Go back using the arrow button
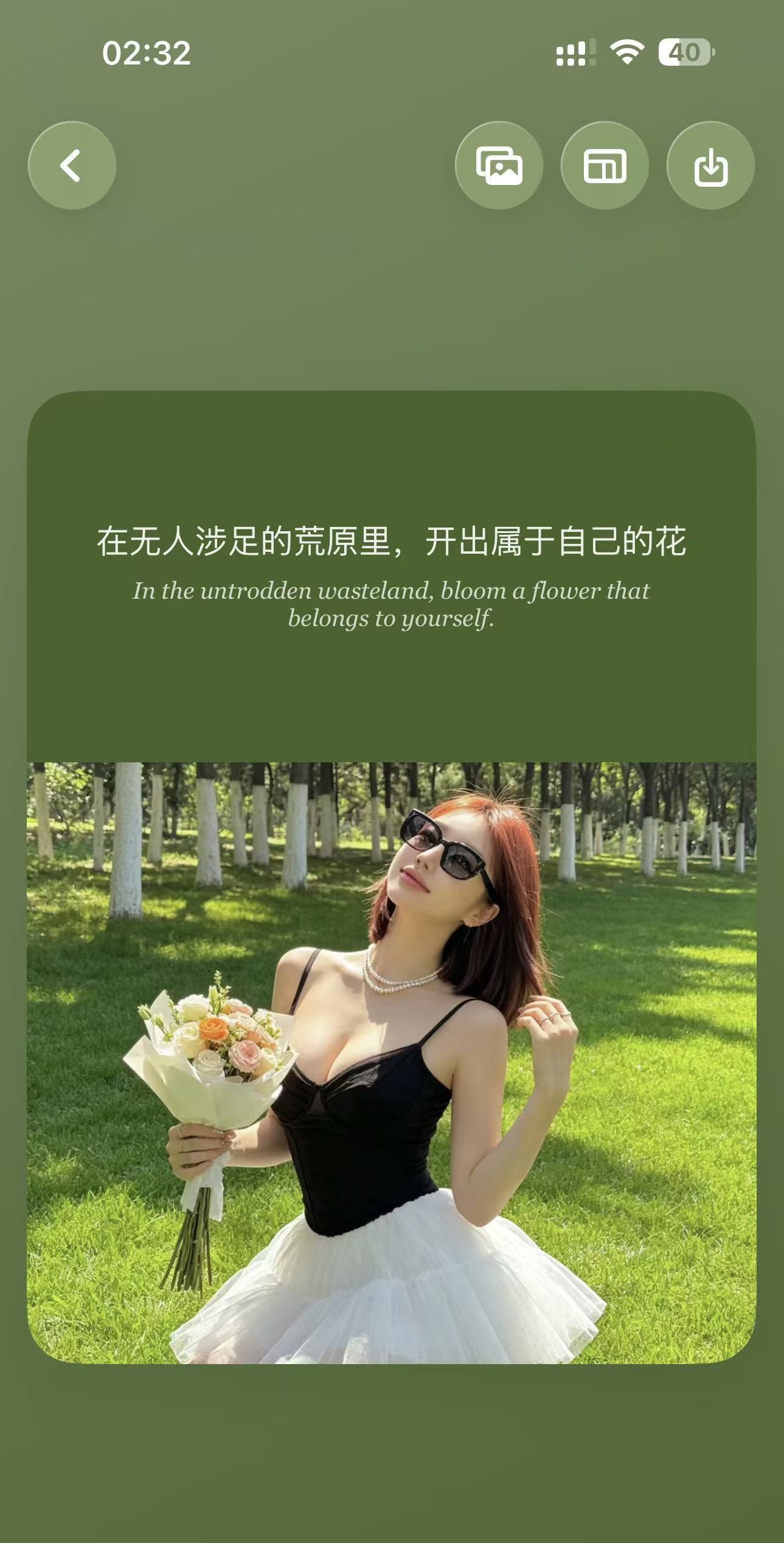This screenshot has height=1543, width=784. coord(72,165)
